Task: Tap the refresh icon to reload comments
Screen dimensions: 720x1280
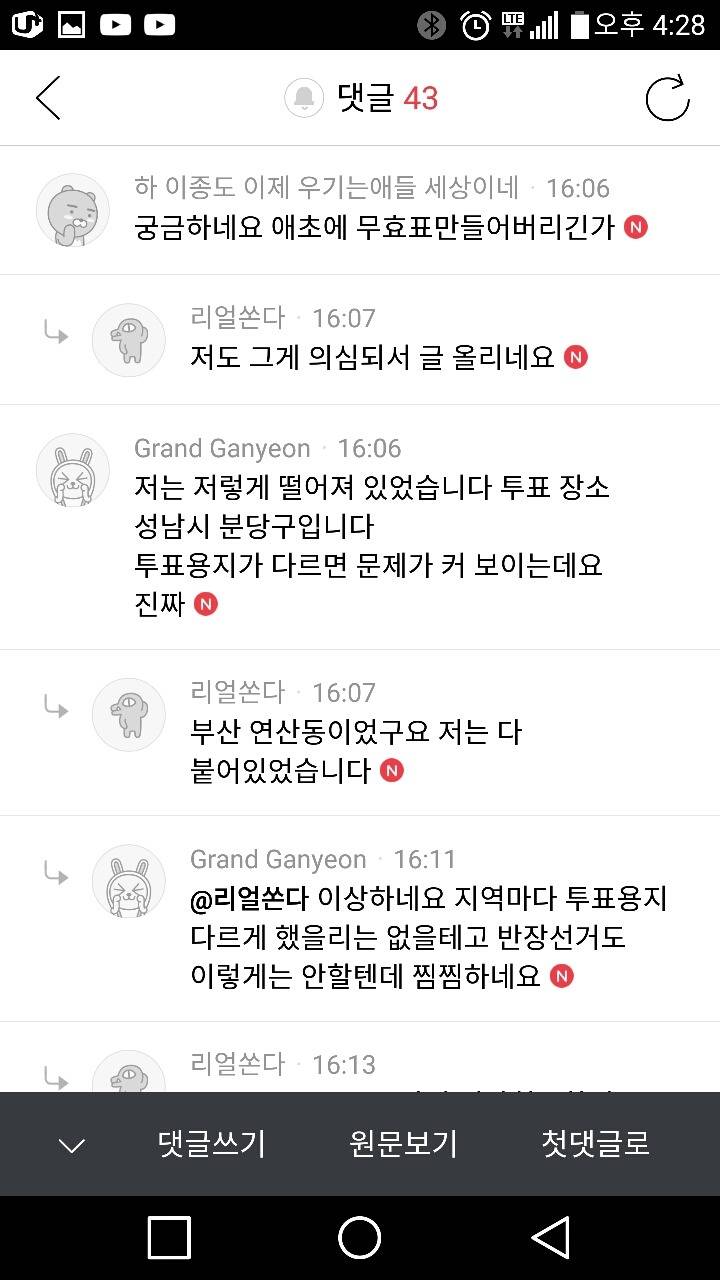Action: click(x=668, y=98)
